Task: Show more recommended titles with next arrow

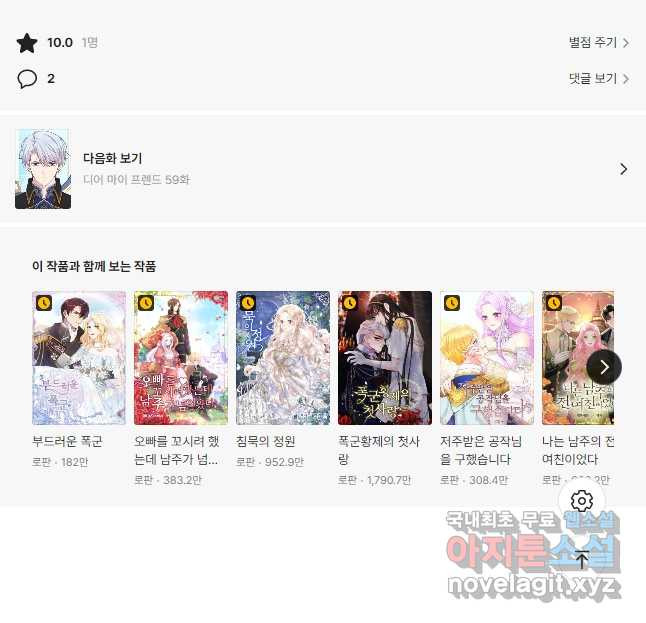Action: coord(604,367)
